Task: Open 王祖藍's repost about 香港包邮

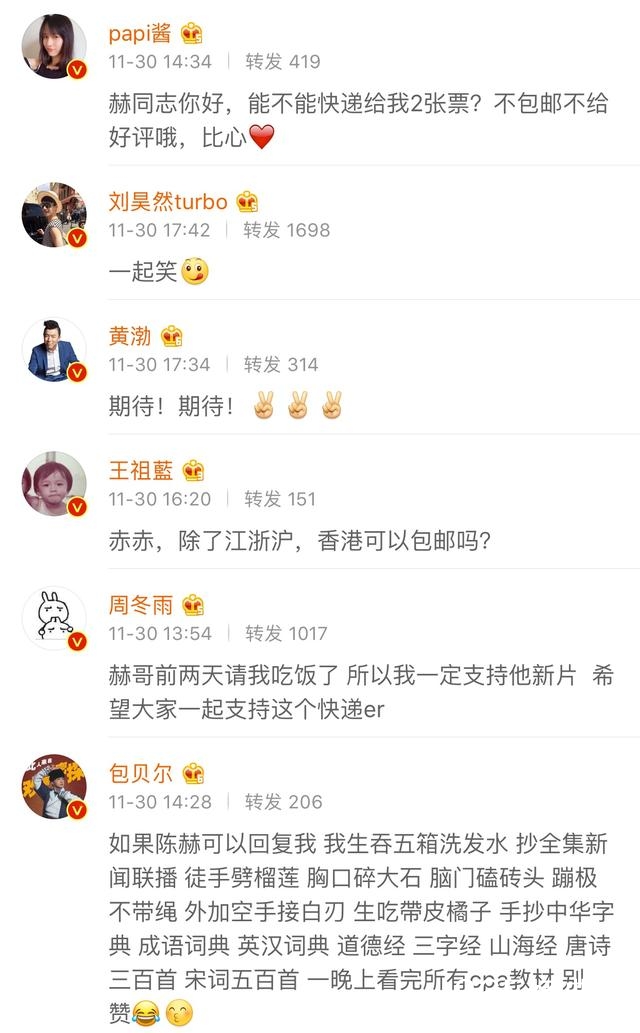Action: 300,541
